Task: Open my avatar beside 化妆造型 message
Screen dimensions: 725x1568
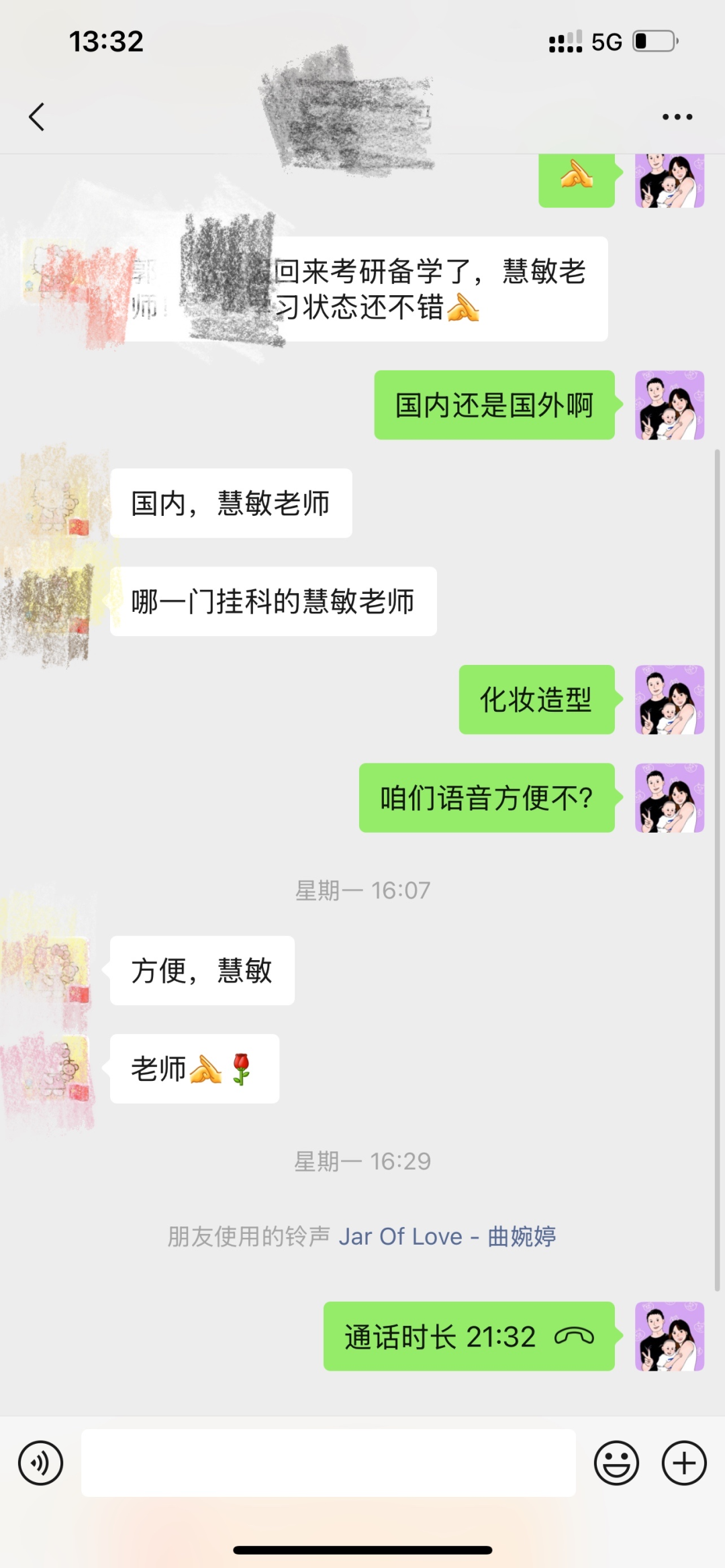Action: coord(669,699)
